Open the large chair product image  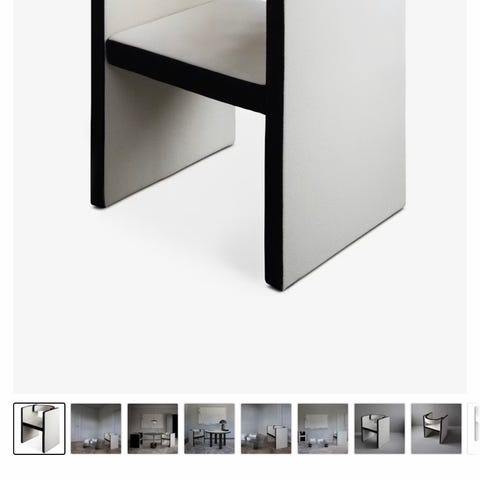[240, 197]
